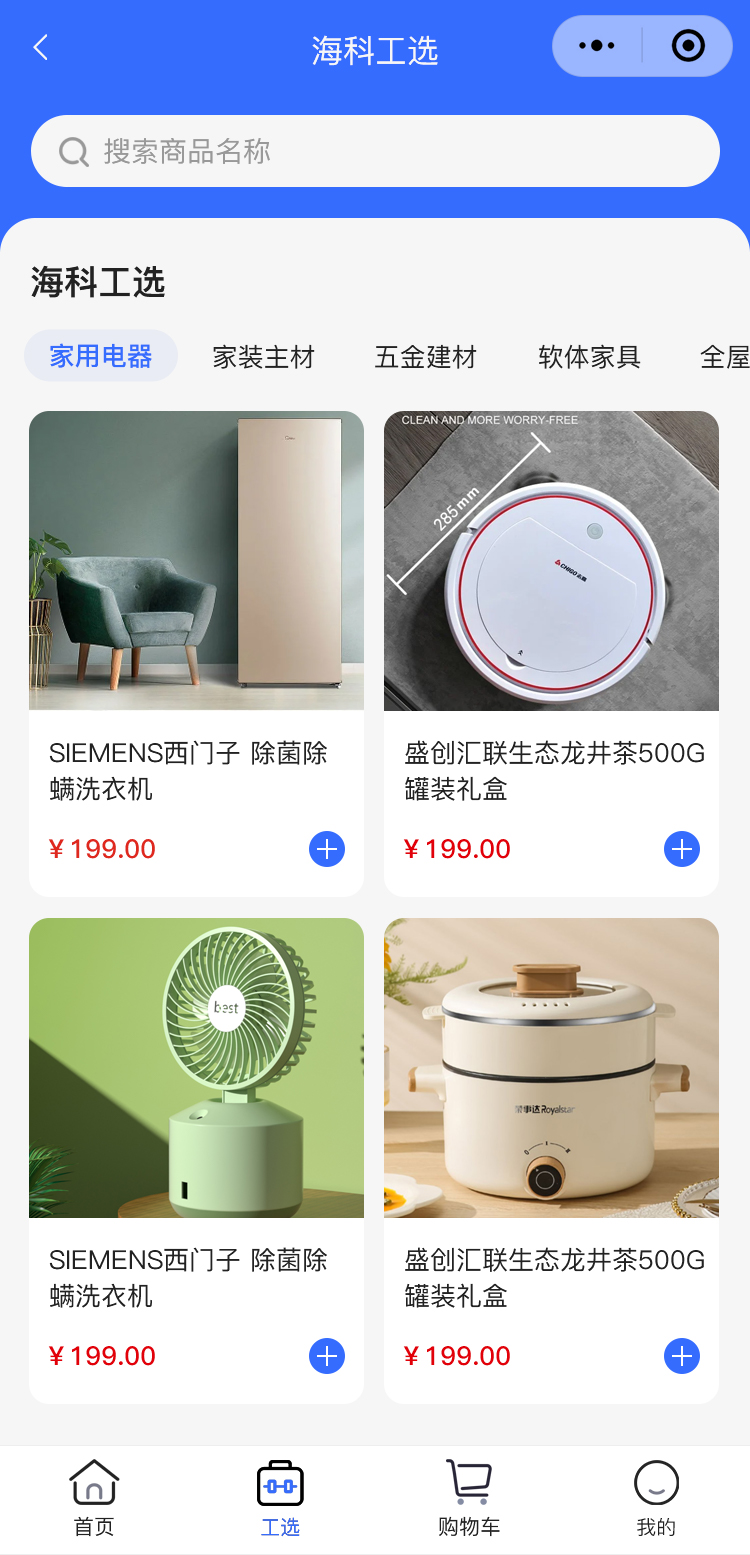This screenshot has width=750, height=1555.
Task: Open the 购物车 shopping cart tab
Action: 468,1498
